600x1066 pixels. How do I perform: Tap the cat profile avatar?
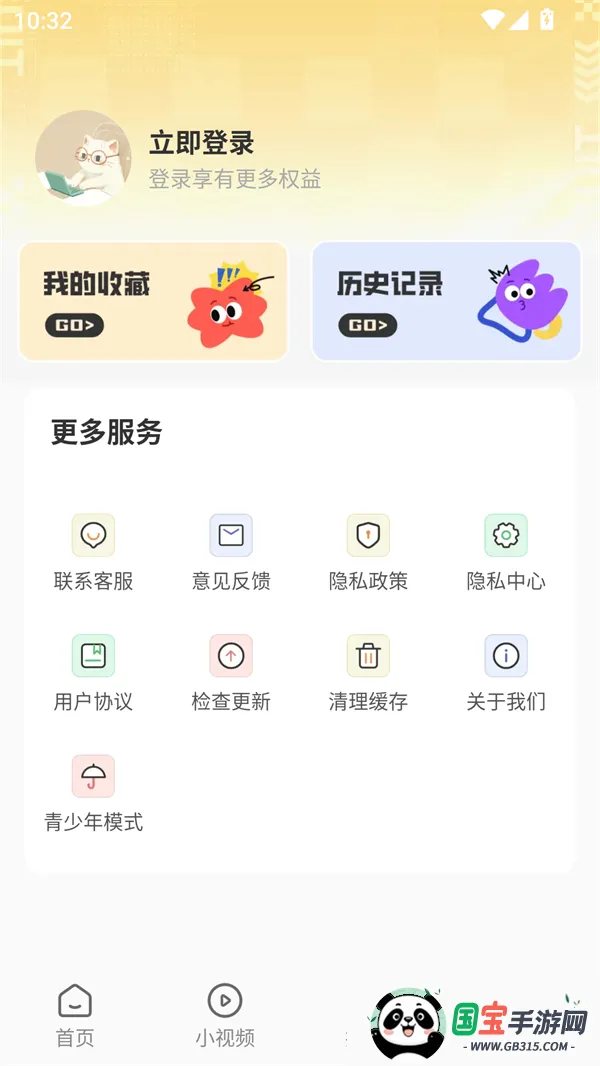pos(83,158)
